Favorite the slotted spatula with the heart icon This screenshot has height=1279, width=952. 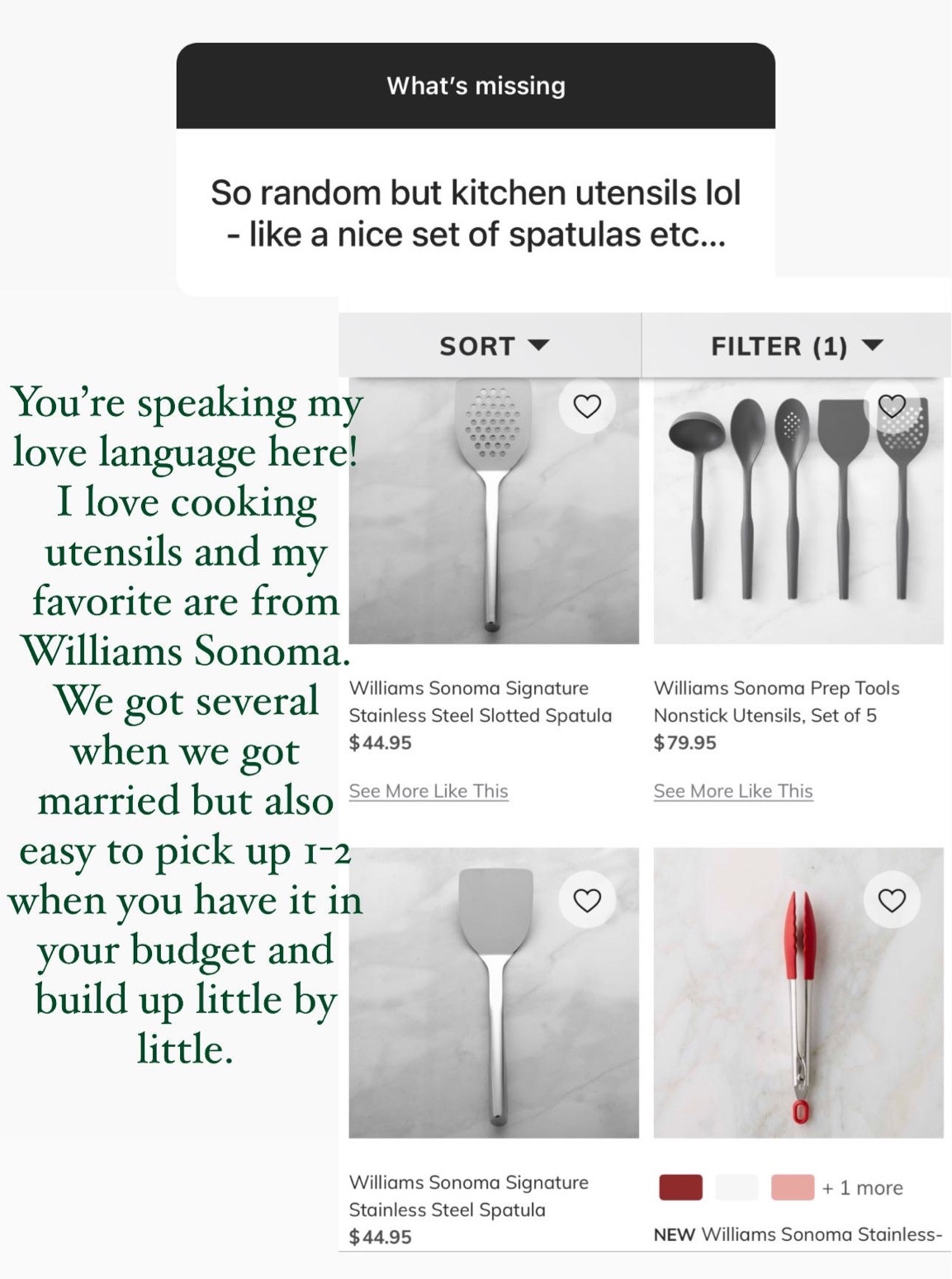589,407
